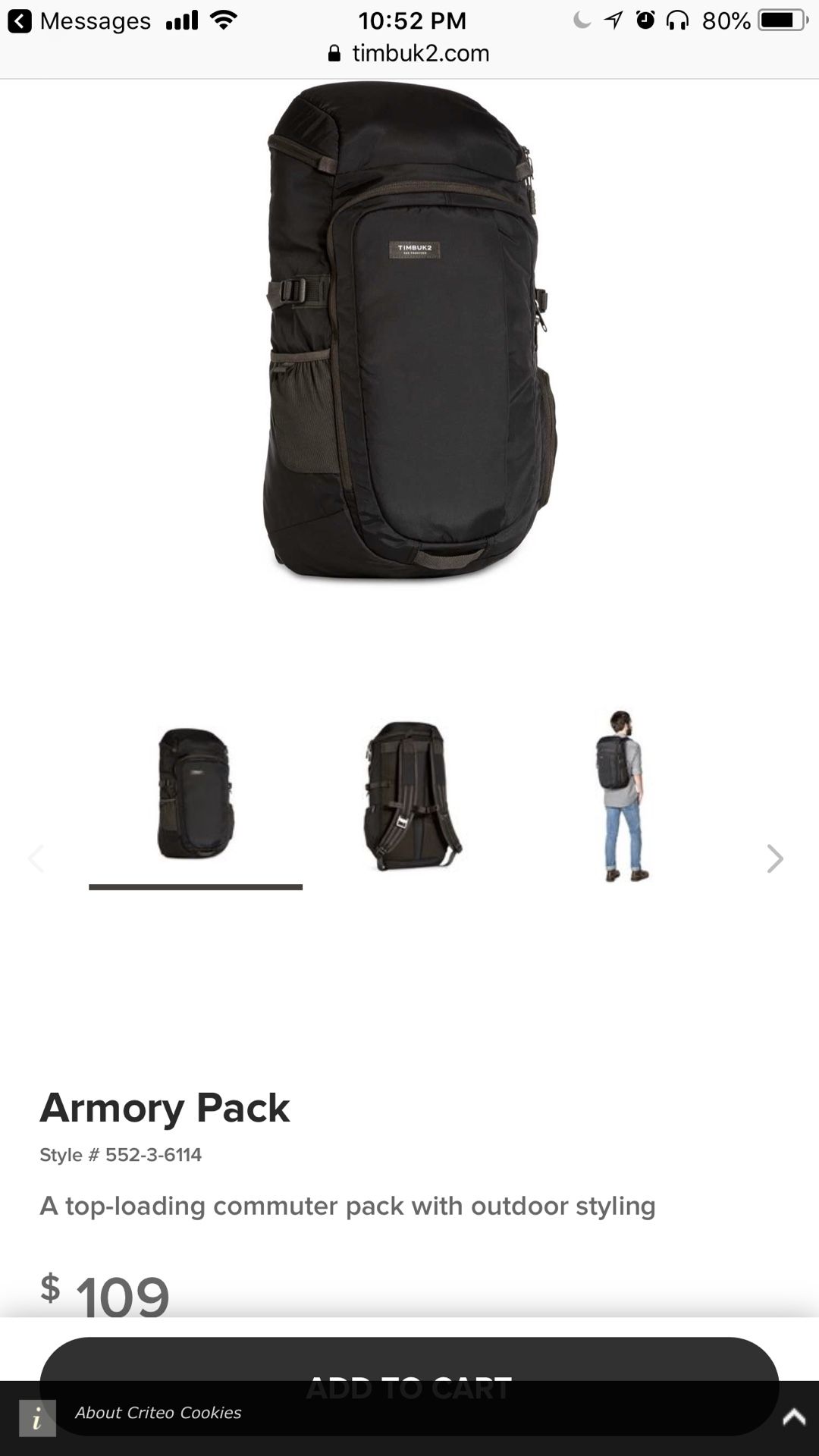The width and height of the screenshot is (819, 1456).
Task: Tap the timbuk2.com address bar
Action: point(409,53)
